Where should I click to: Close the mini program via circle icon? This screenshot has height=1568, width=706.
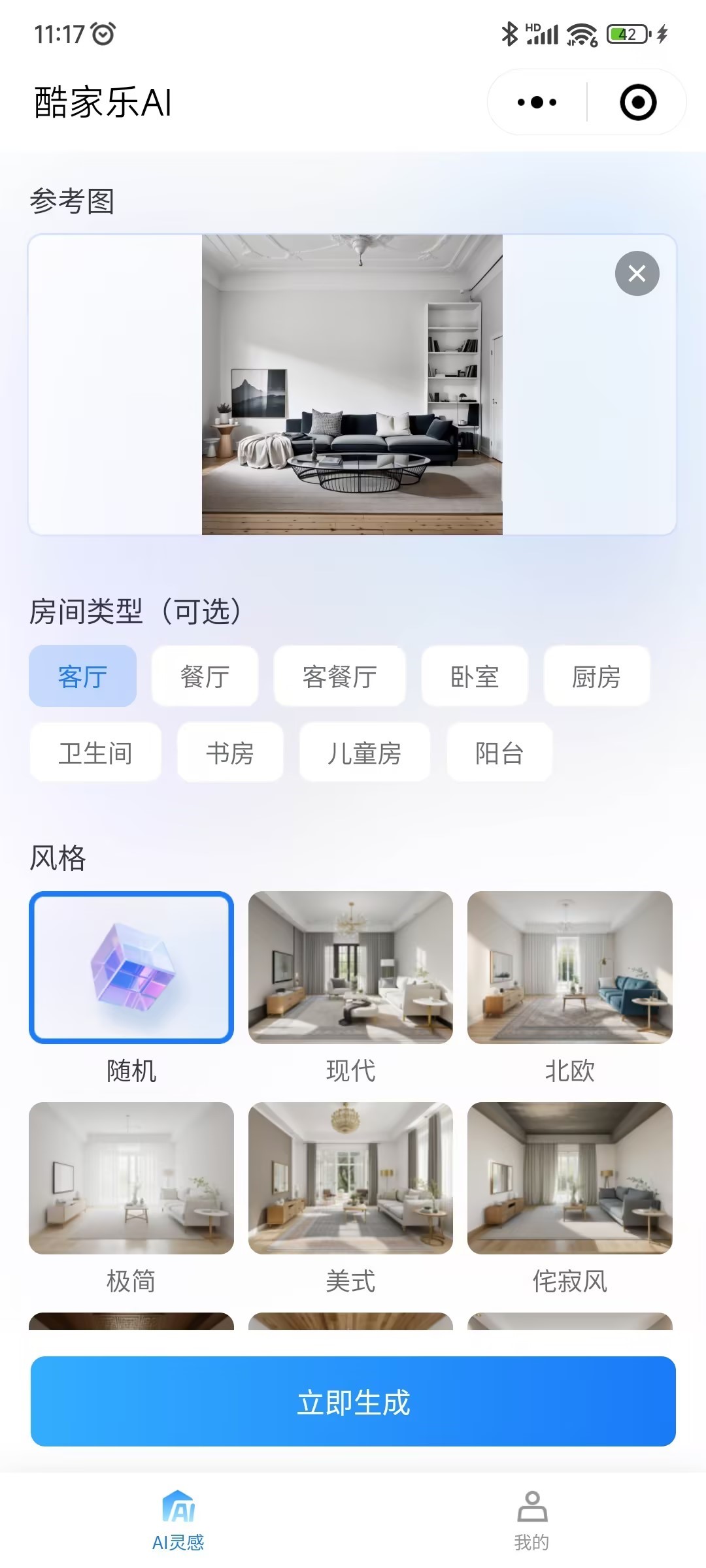coord(637,103)
